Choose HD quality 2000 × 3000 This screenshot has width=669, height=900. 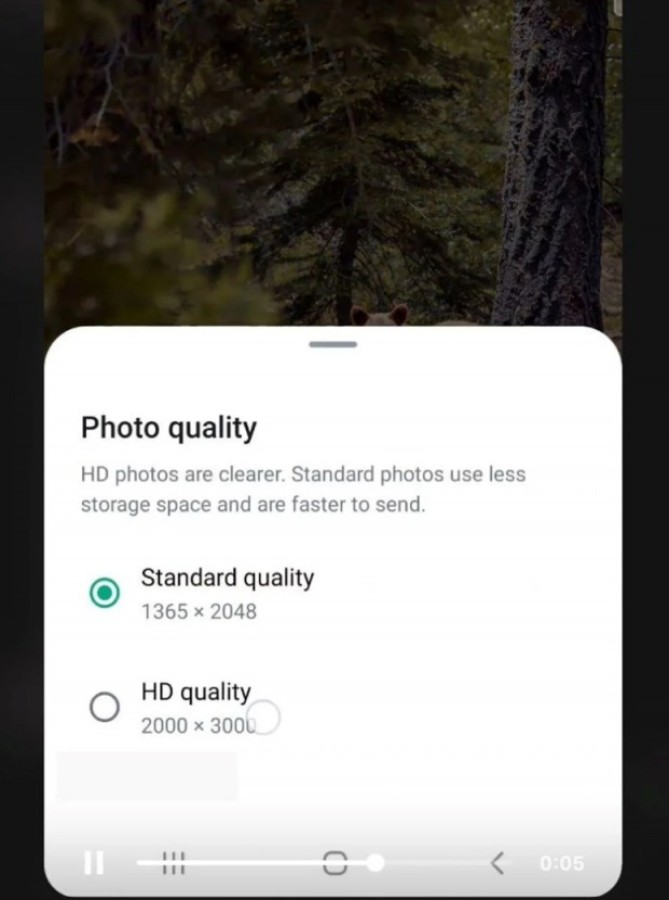(x=105, y=708)
